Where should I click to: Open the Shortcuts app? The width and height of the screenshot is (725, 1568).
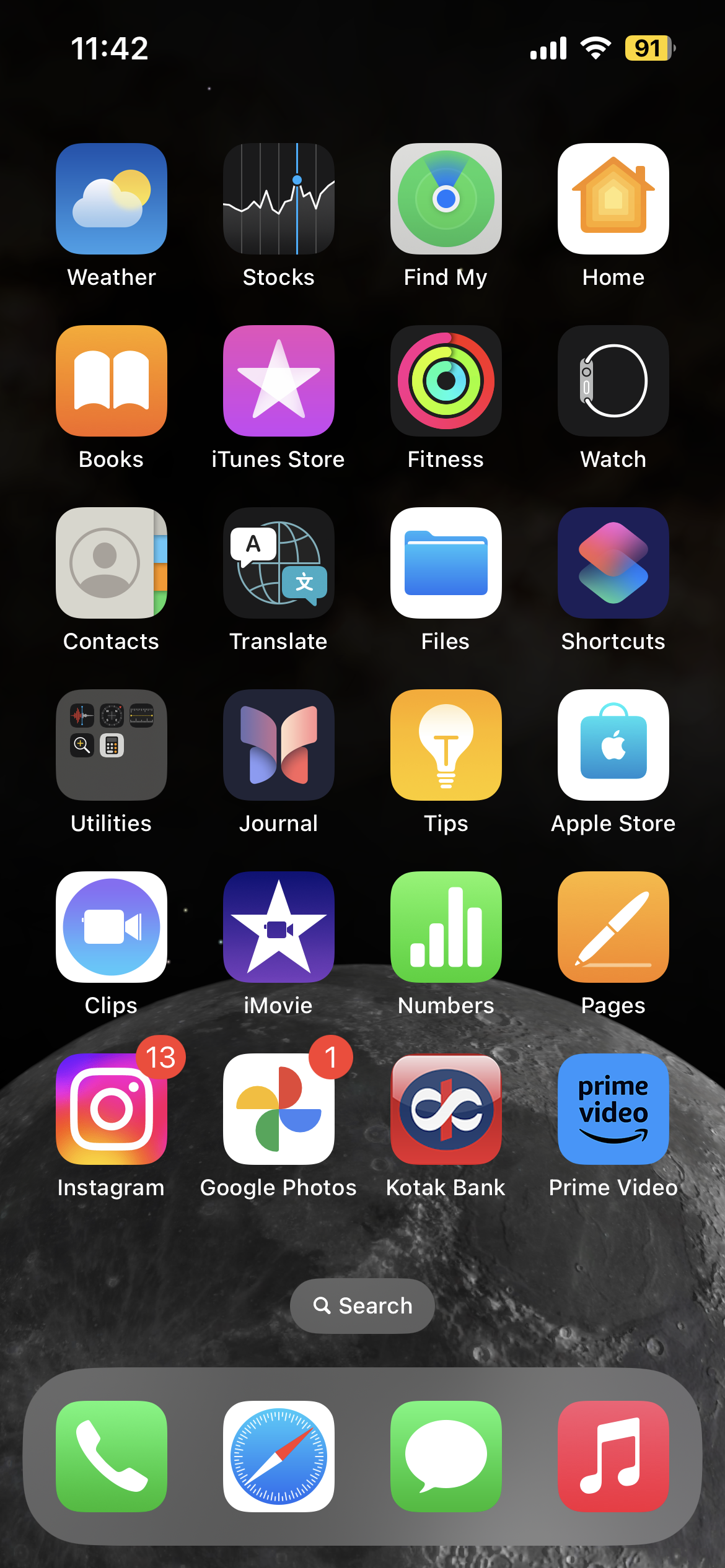[x=613, y=563]
